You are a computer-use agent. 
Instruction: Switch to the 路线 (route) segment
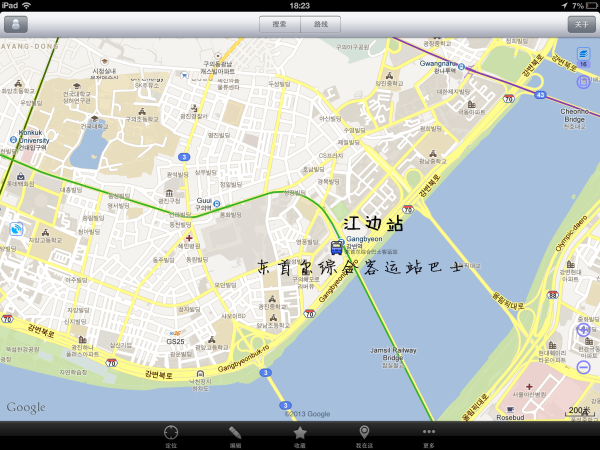click(x=320, y=24)
